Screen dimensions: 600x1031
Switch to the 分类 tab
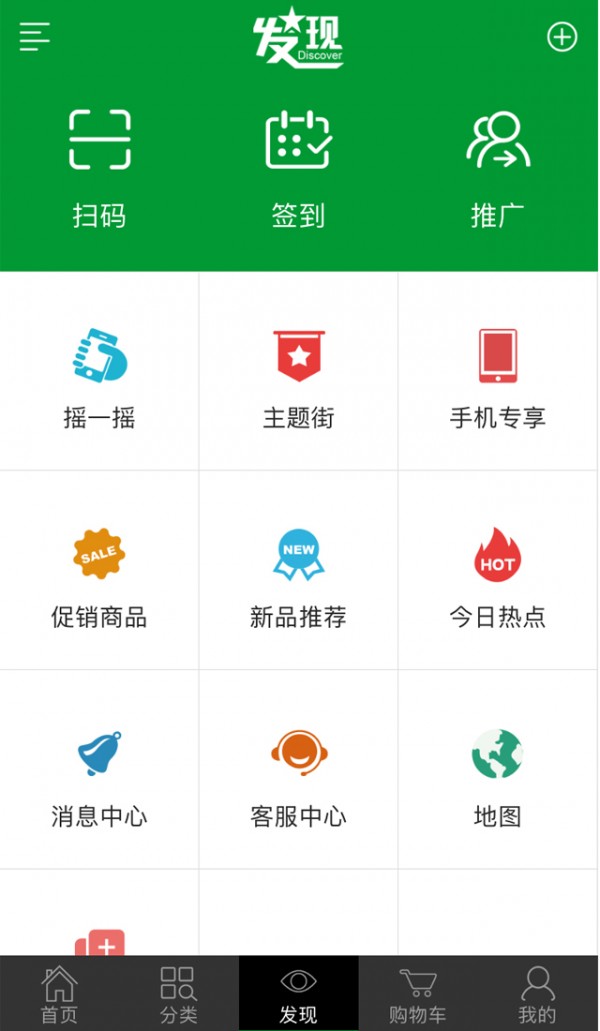[179, 994]
